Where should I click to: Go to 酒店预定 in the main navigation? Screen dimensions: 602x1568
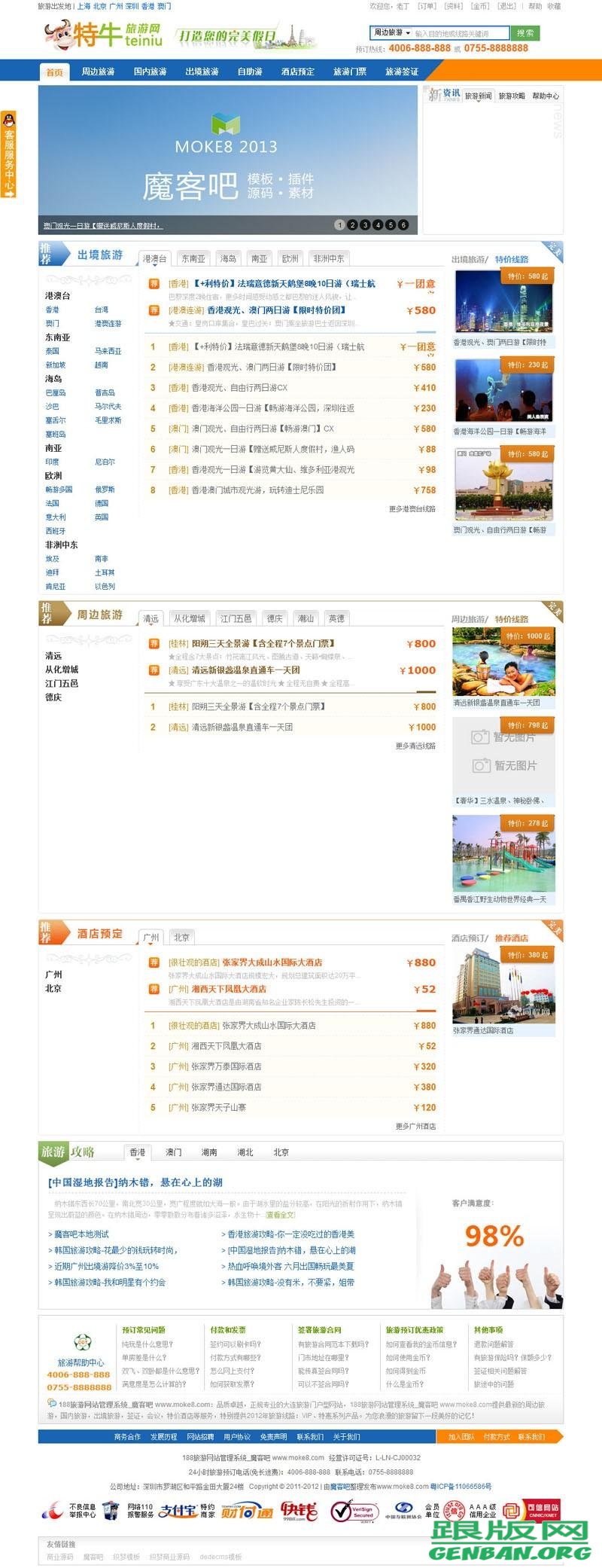coord(297,72)
